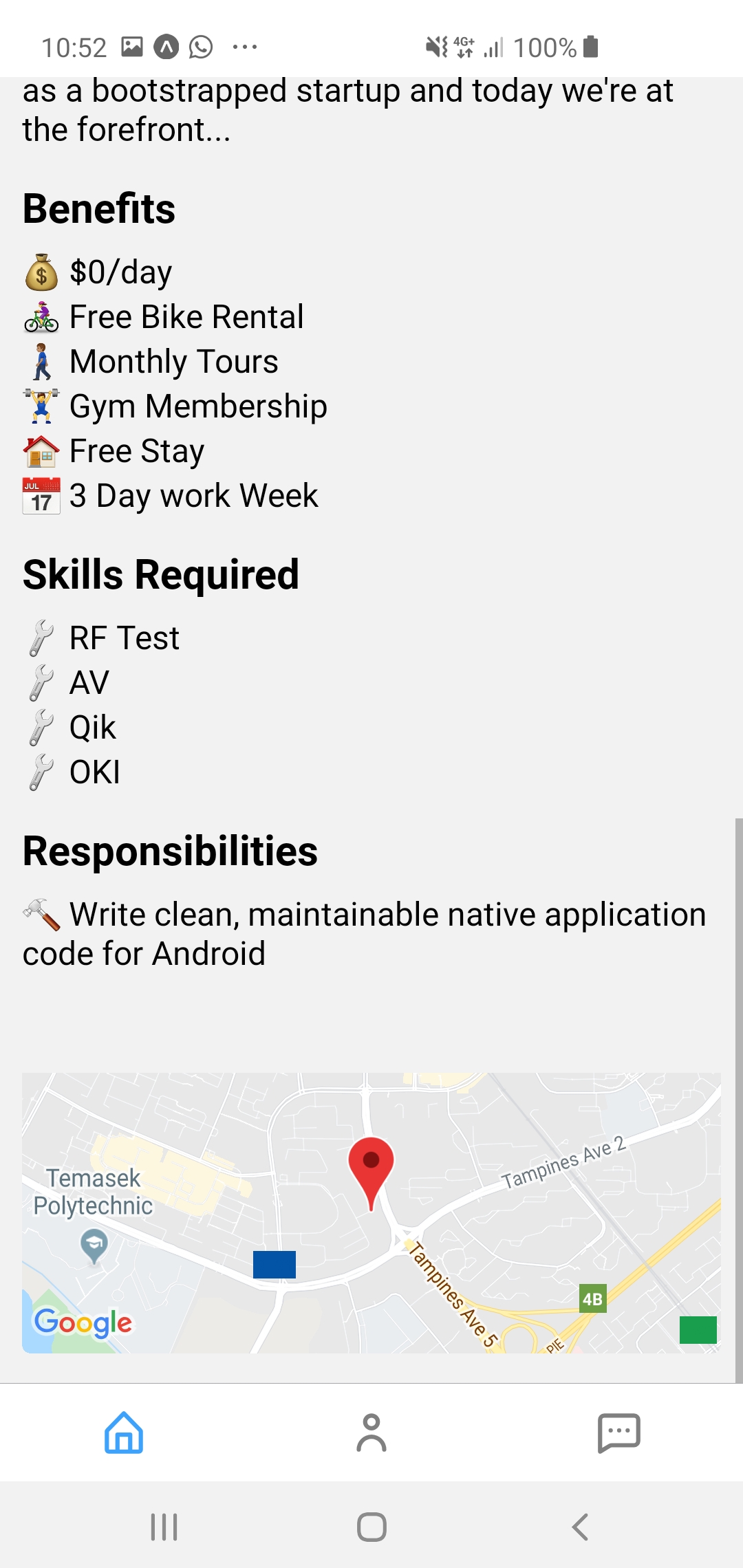The height and width of the screenshot is (1568, 743).
Task: Tap the chat bubble icon in bottom navigation
Action: (618, 1433)
